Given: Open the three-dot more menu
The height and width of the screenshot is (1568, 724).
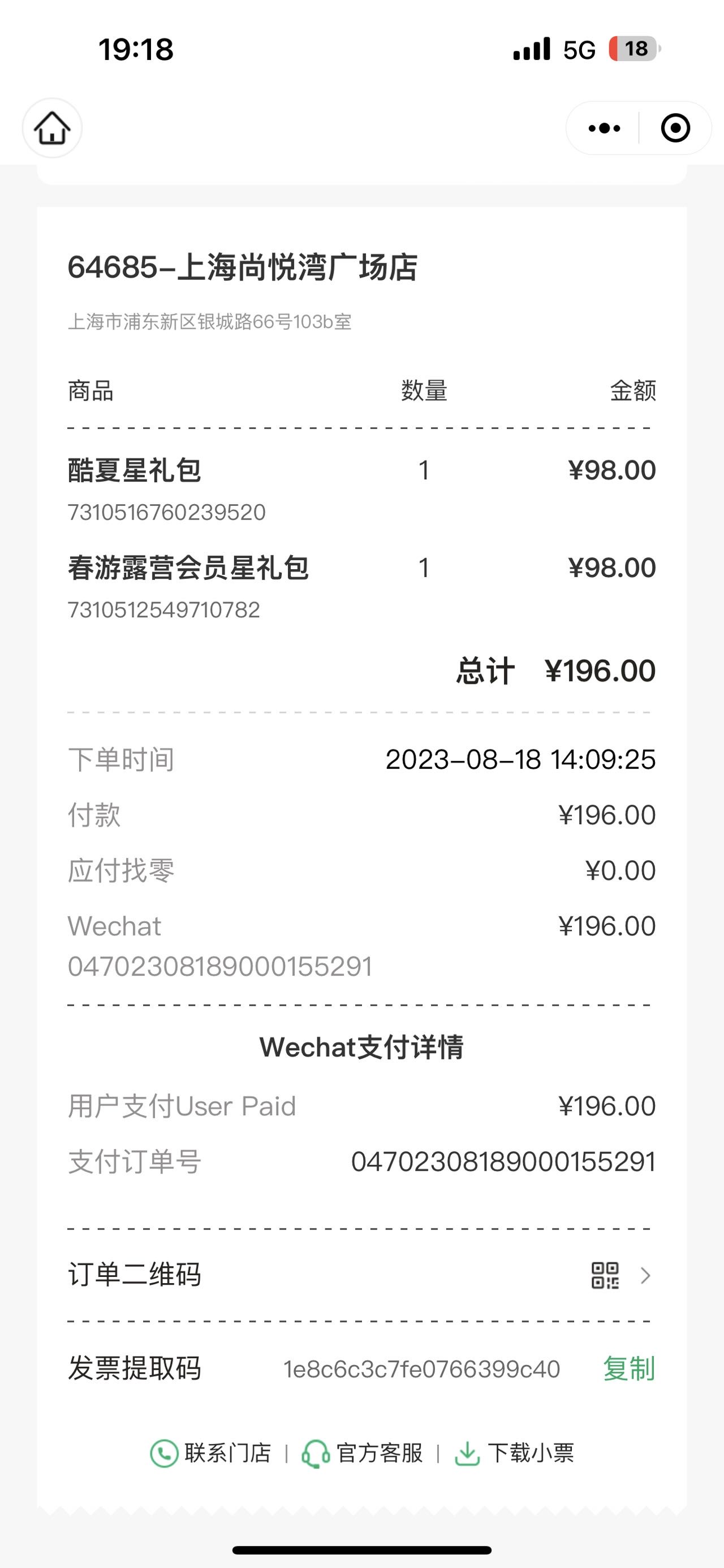Looking at the screenshot, I should point(604,128).
